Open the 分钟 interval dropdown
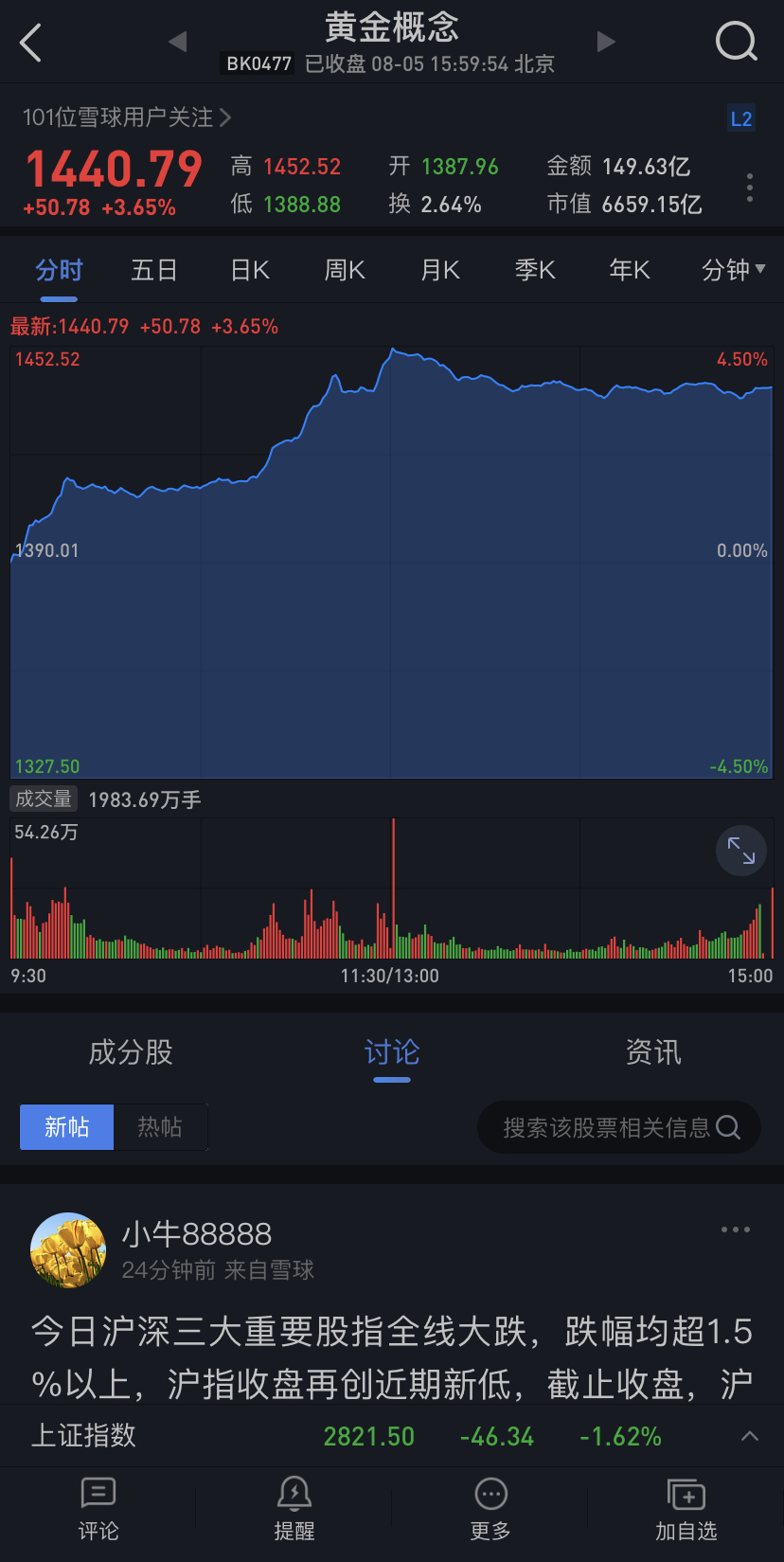 (733, 271)
